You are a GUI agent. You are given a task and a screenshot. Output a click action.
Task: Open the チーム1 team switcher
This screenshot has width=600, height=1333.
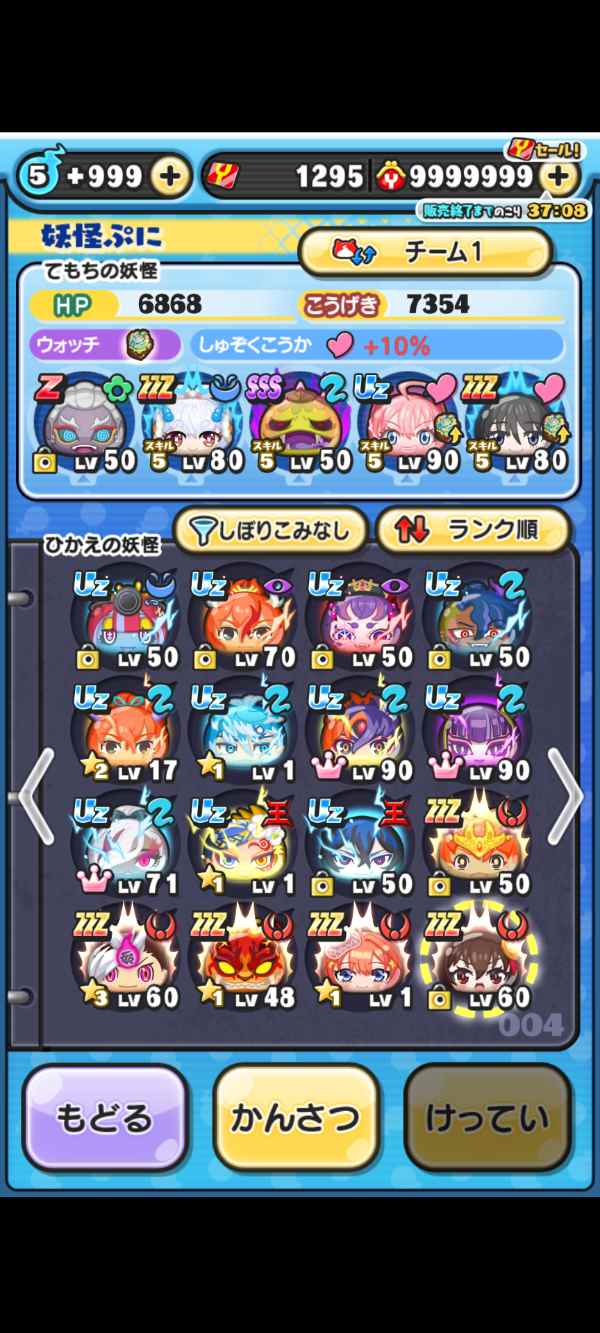click(x=426, y=252)
